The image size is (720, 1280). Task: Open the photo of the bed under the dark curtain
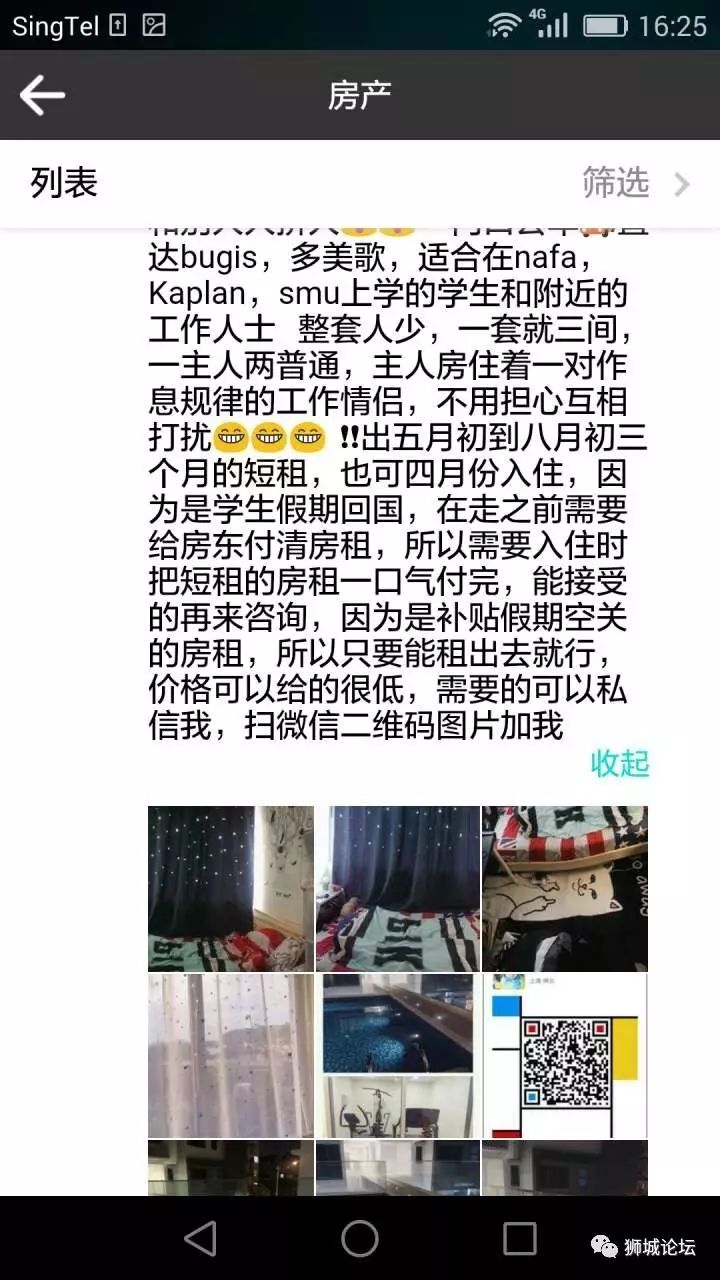[398, 888]
